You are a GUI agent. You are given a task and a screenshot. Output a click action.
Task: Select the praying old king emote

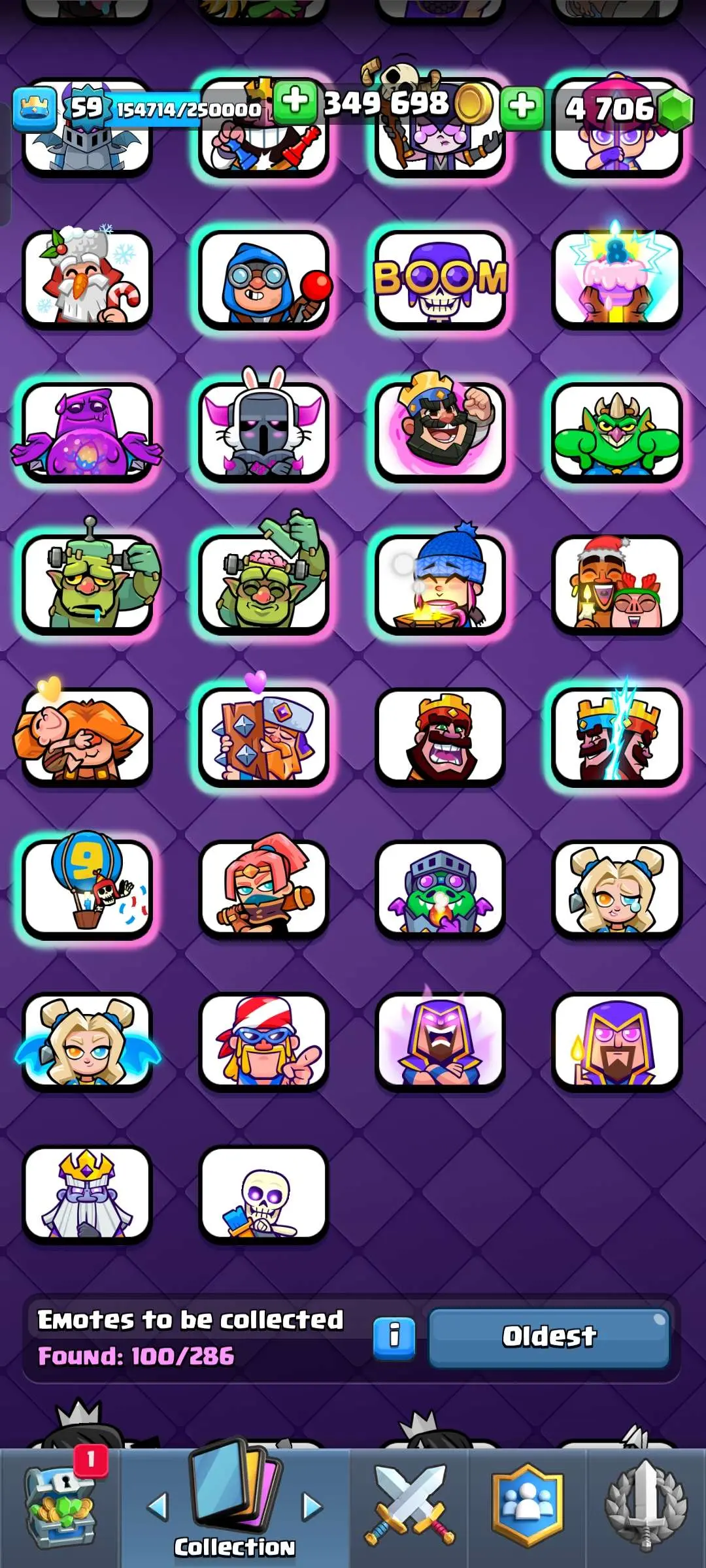(x=87, y=1194)
